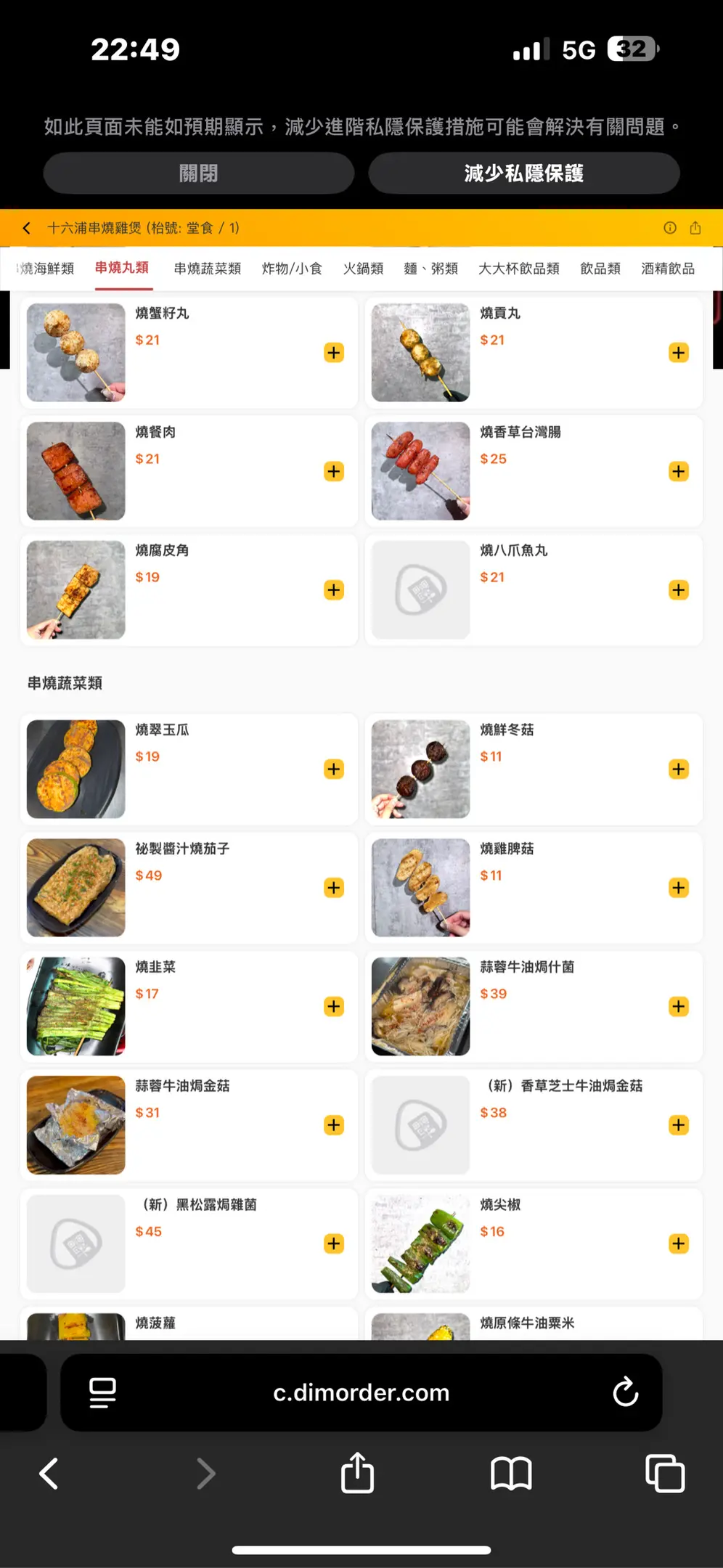
Task: Add 燒香草台灣腸 with its plus button
Action: point(679,472)
